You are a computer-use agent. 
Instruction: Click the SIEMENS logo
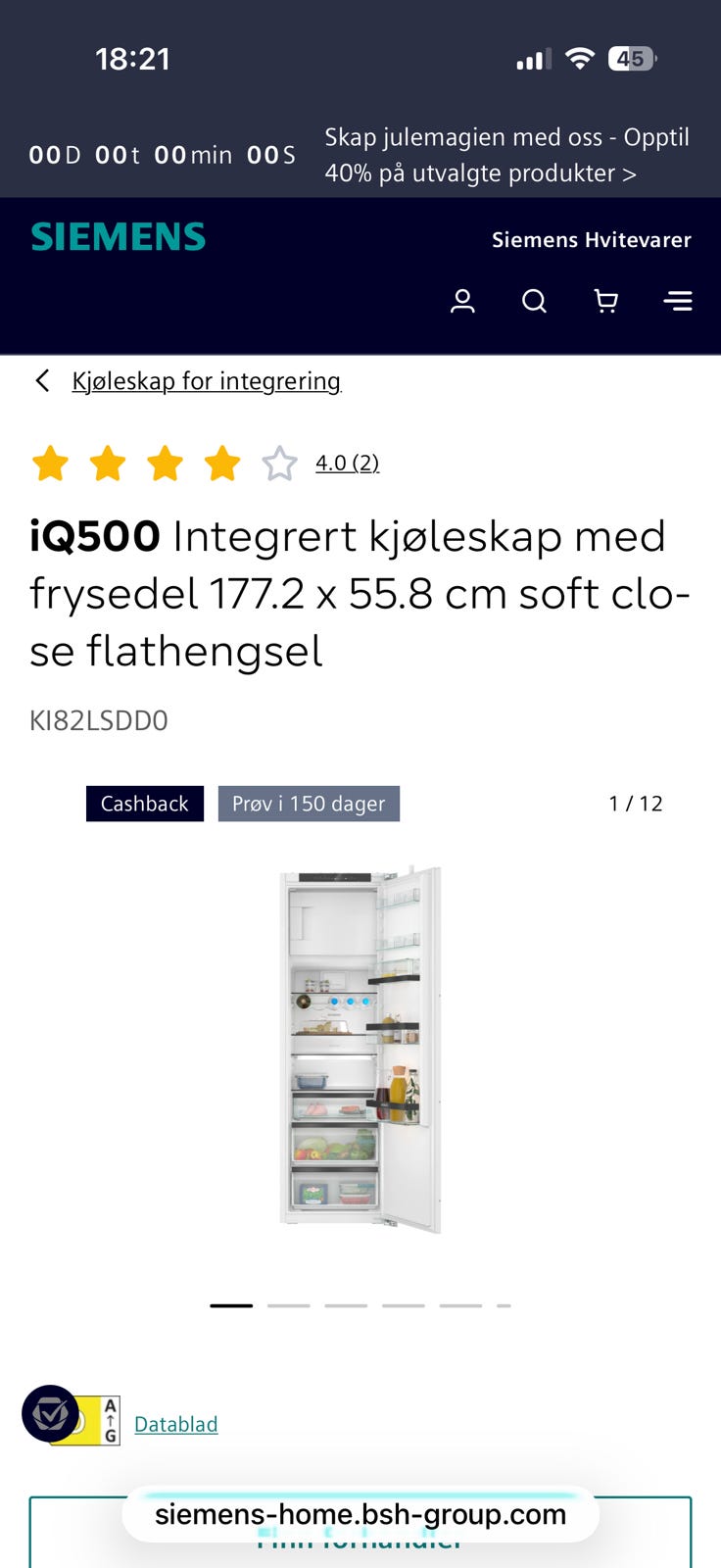point(118,236)
